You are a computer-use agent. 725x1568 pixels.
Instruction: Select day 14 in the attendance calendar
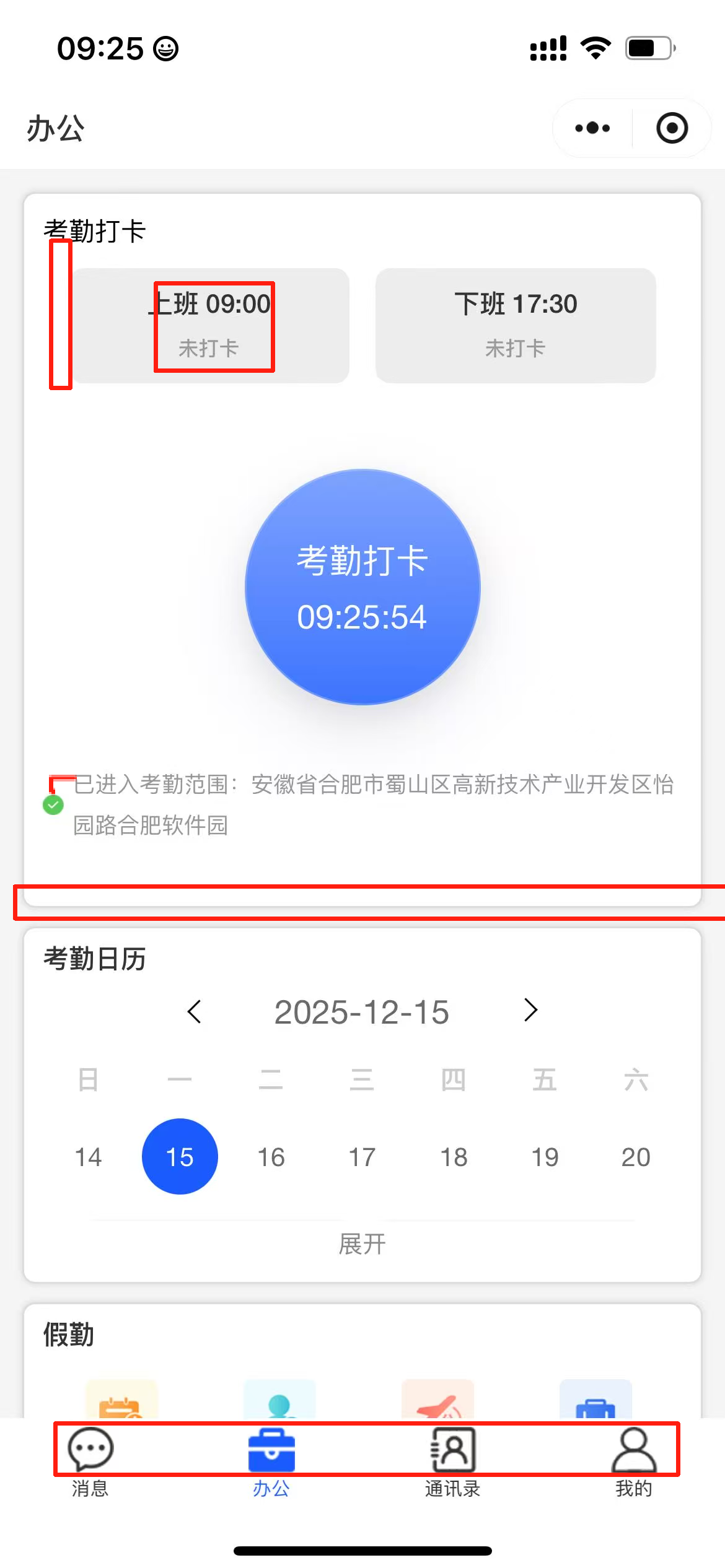88,1157
